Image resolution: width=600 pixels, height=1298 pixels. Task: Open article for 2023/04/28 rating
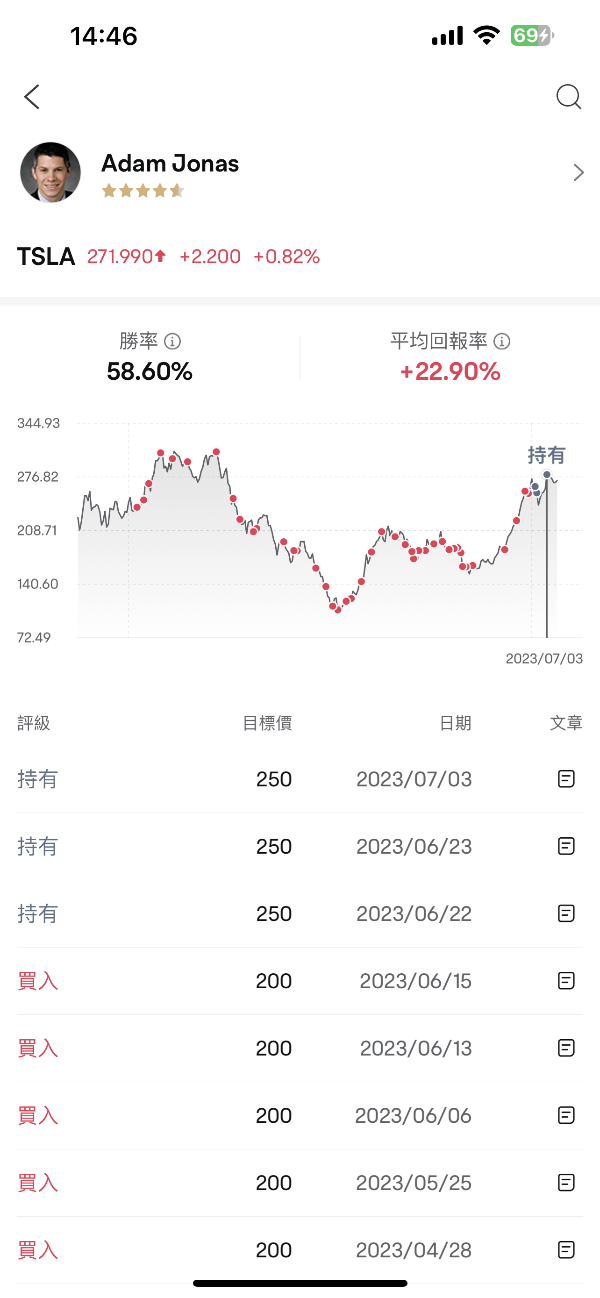pyautogui.click(x=566, y=1249)
